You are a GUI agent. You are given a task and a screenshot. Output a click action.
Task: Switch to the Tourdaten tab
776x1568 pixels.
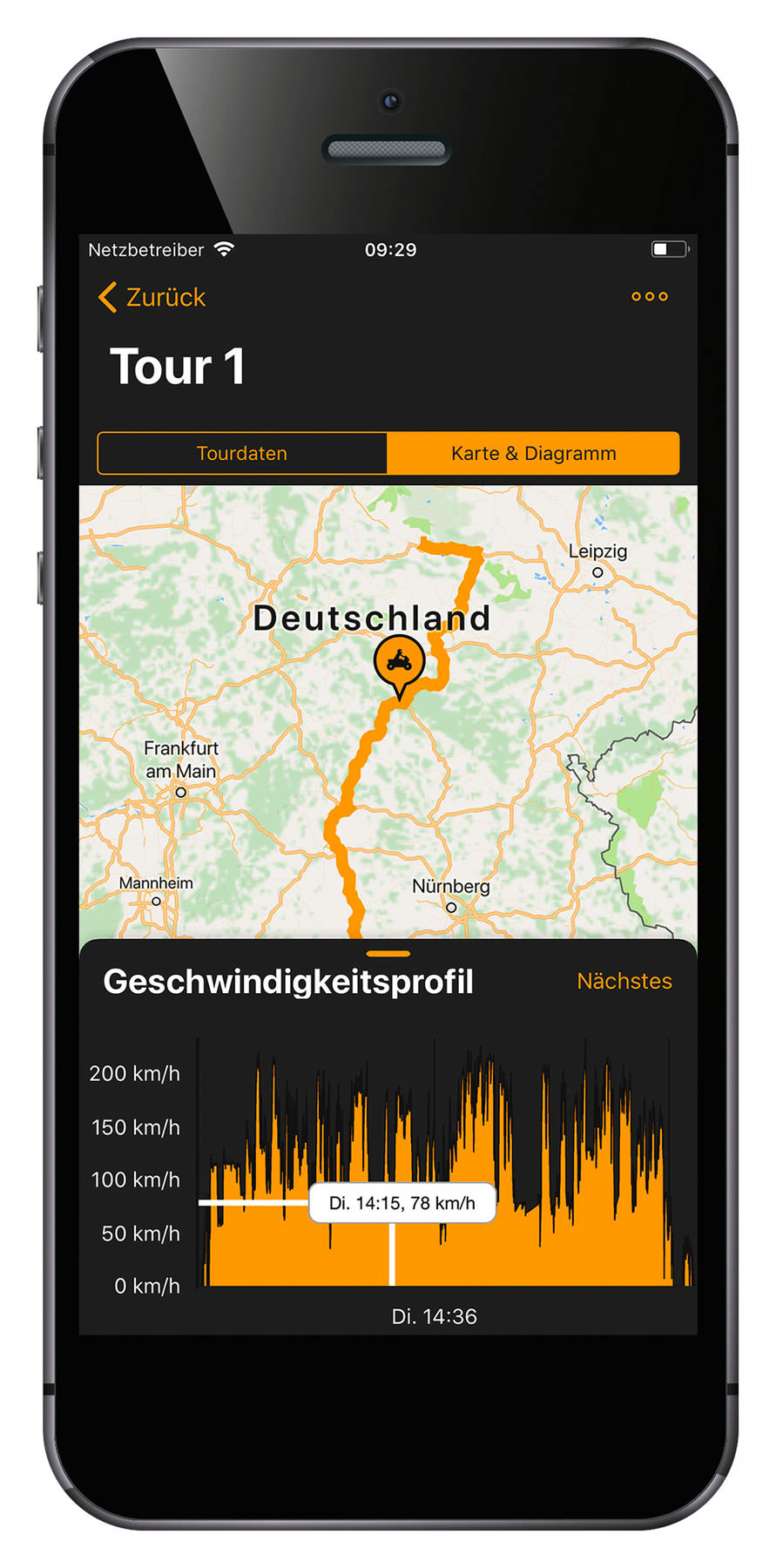(242, 453)
